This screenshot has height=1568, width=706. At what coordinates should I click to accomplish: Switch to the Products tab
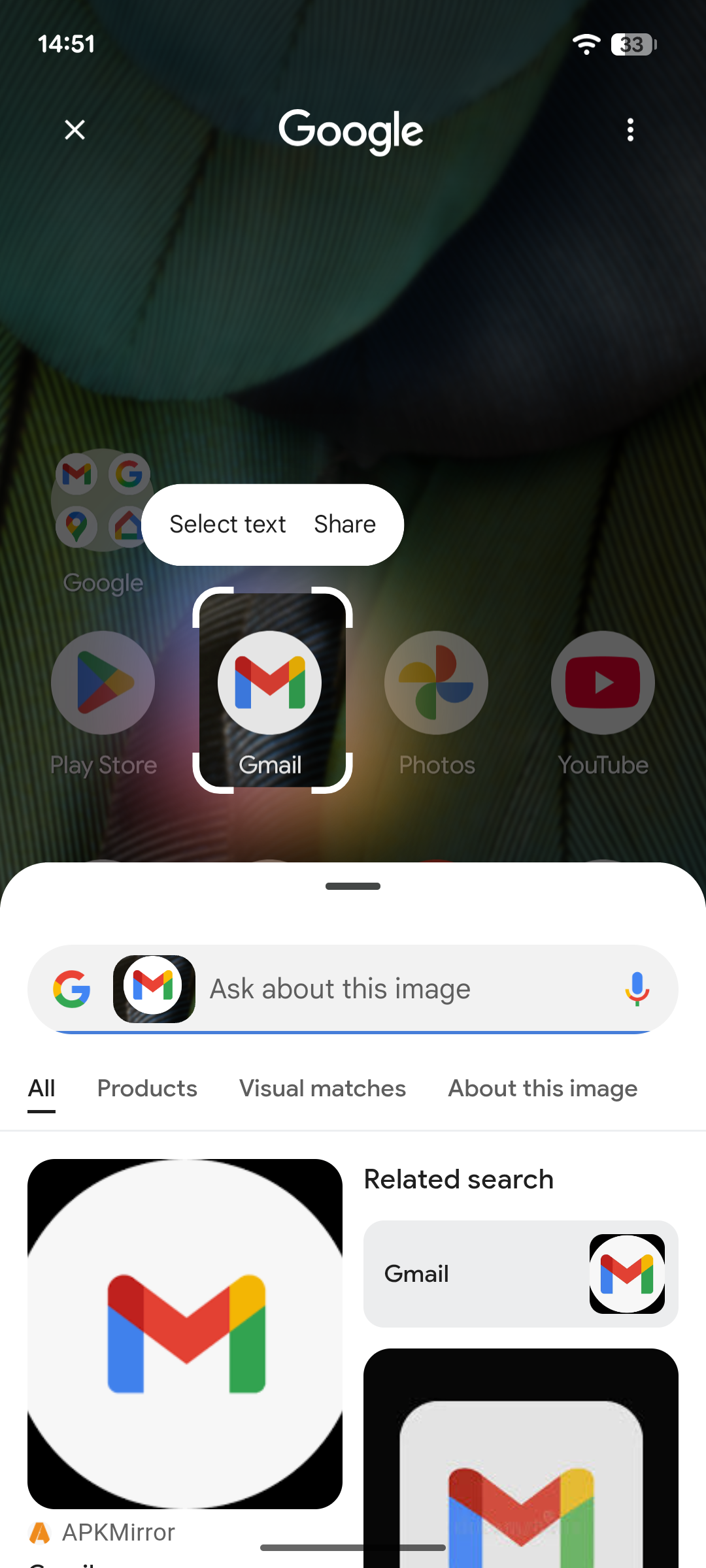pos(147,1088)
